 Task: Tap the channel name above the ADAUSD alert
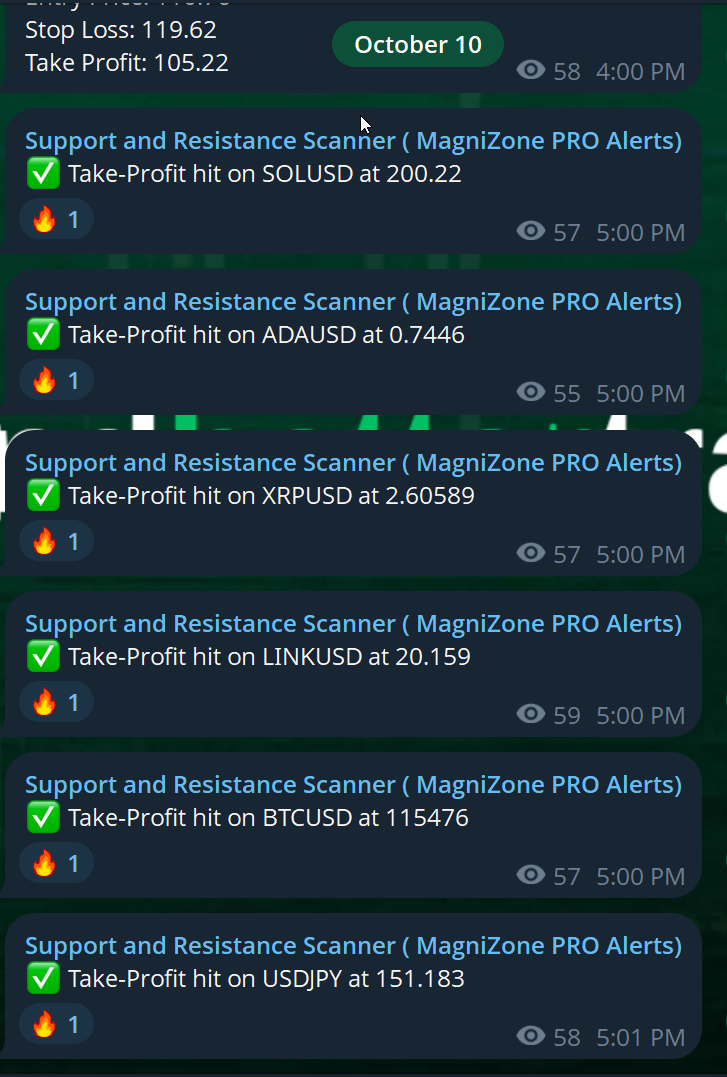click(x=353, y=302)
